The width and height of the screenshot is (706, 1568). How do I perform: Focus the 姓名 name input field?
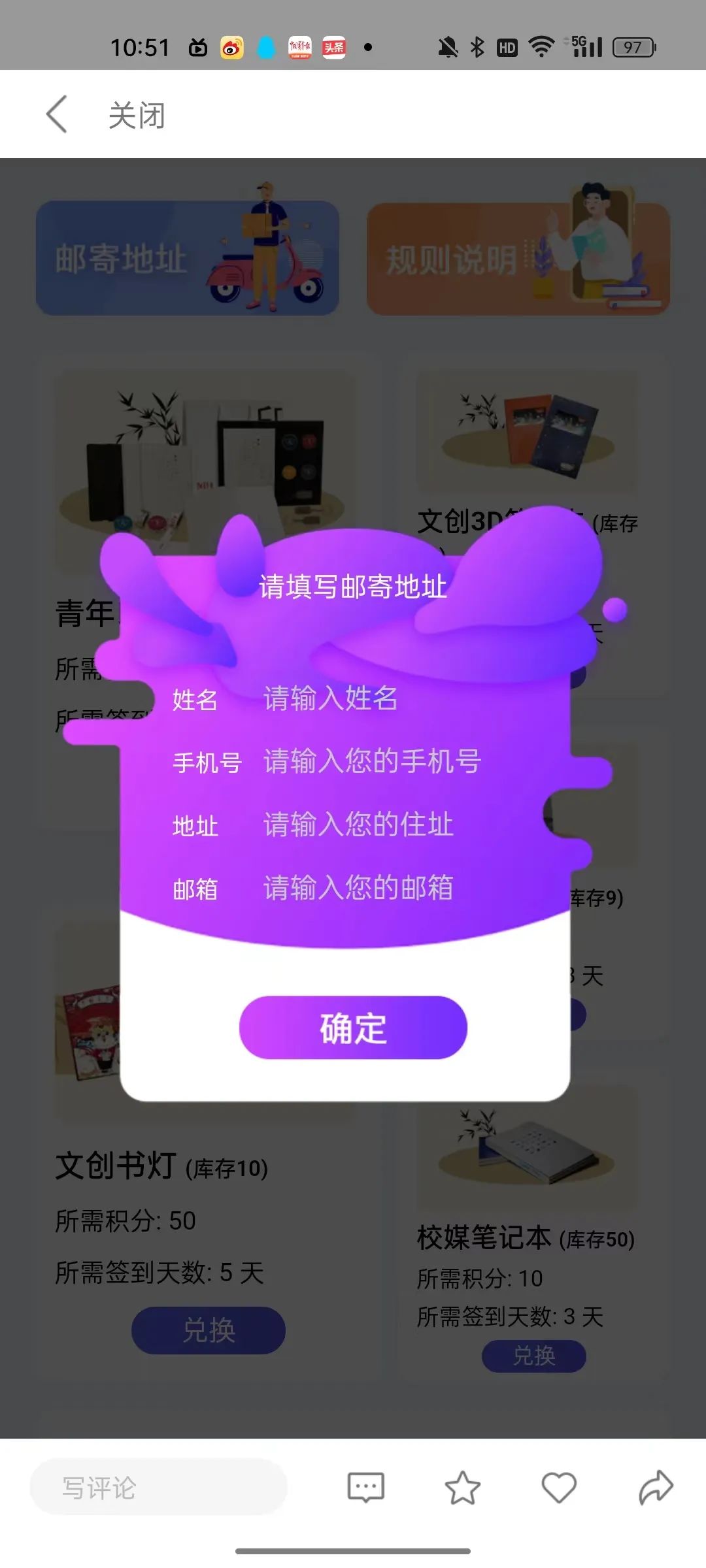[366, 698]
